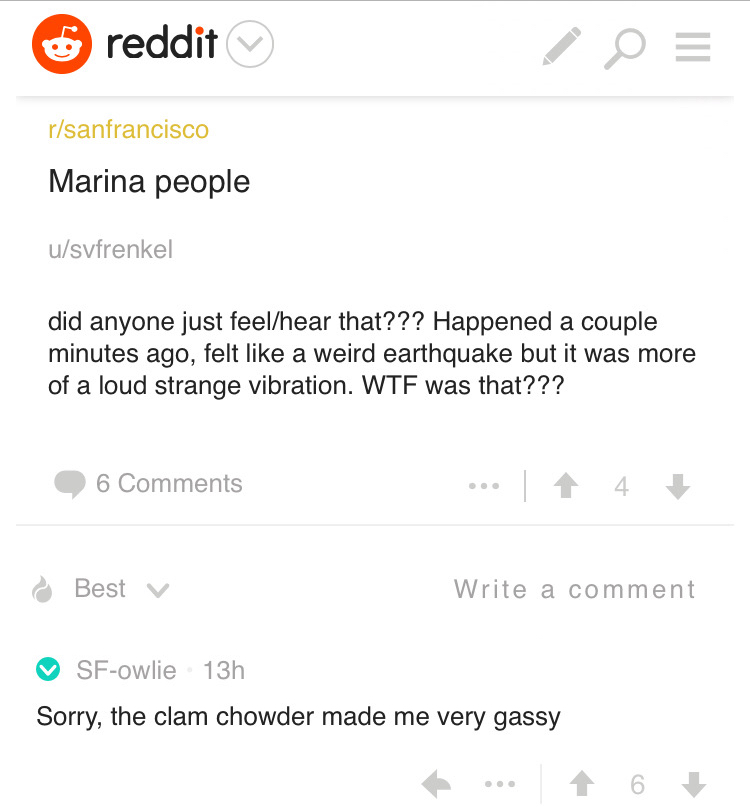Open more options on SF-owlie's comment
The image size is (750, 807).
click(x=498, y=784)
